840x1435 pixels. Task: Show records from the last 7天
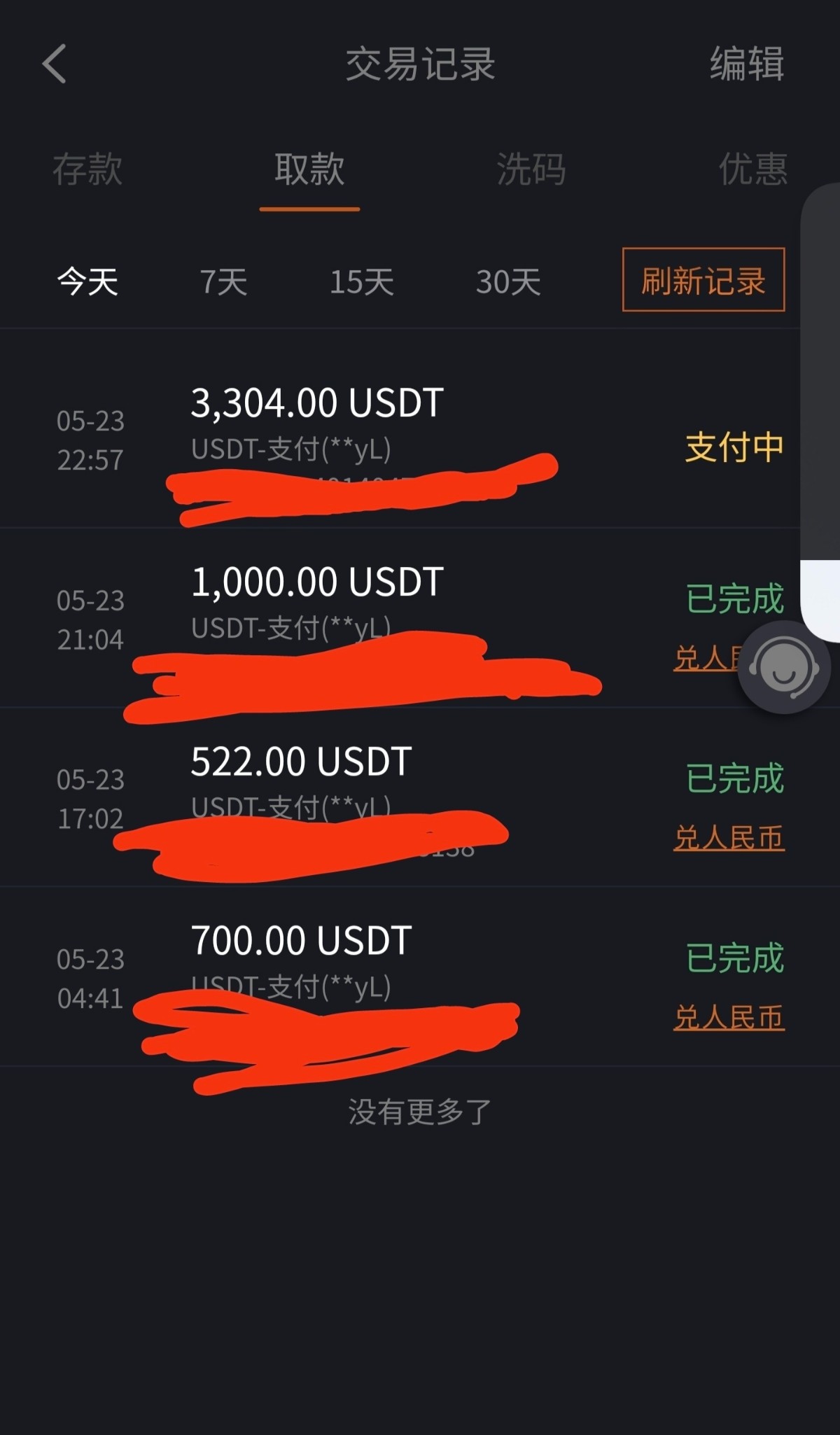[x=224, y=282]
